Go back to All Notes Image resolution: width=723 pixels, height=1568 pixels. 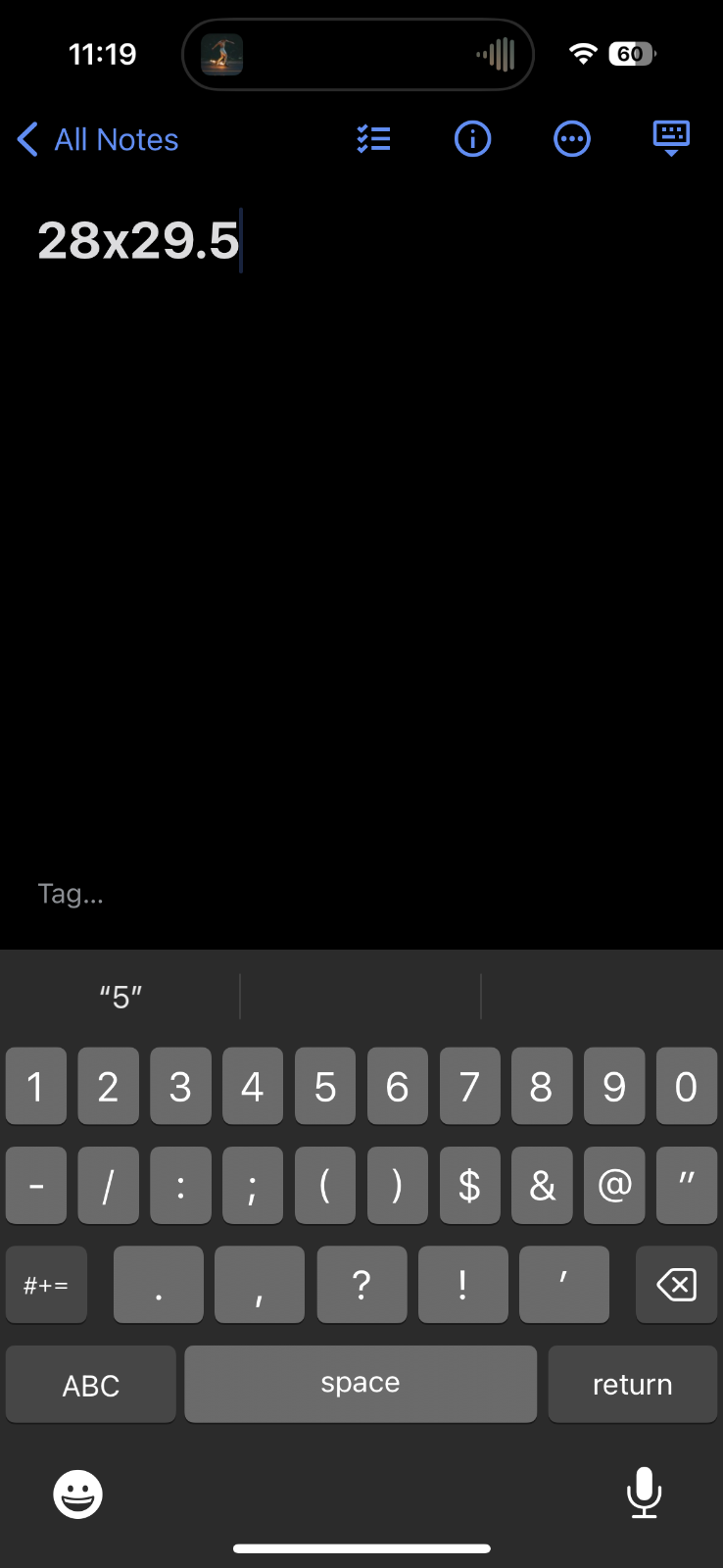coord(98,140)
